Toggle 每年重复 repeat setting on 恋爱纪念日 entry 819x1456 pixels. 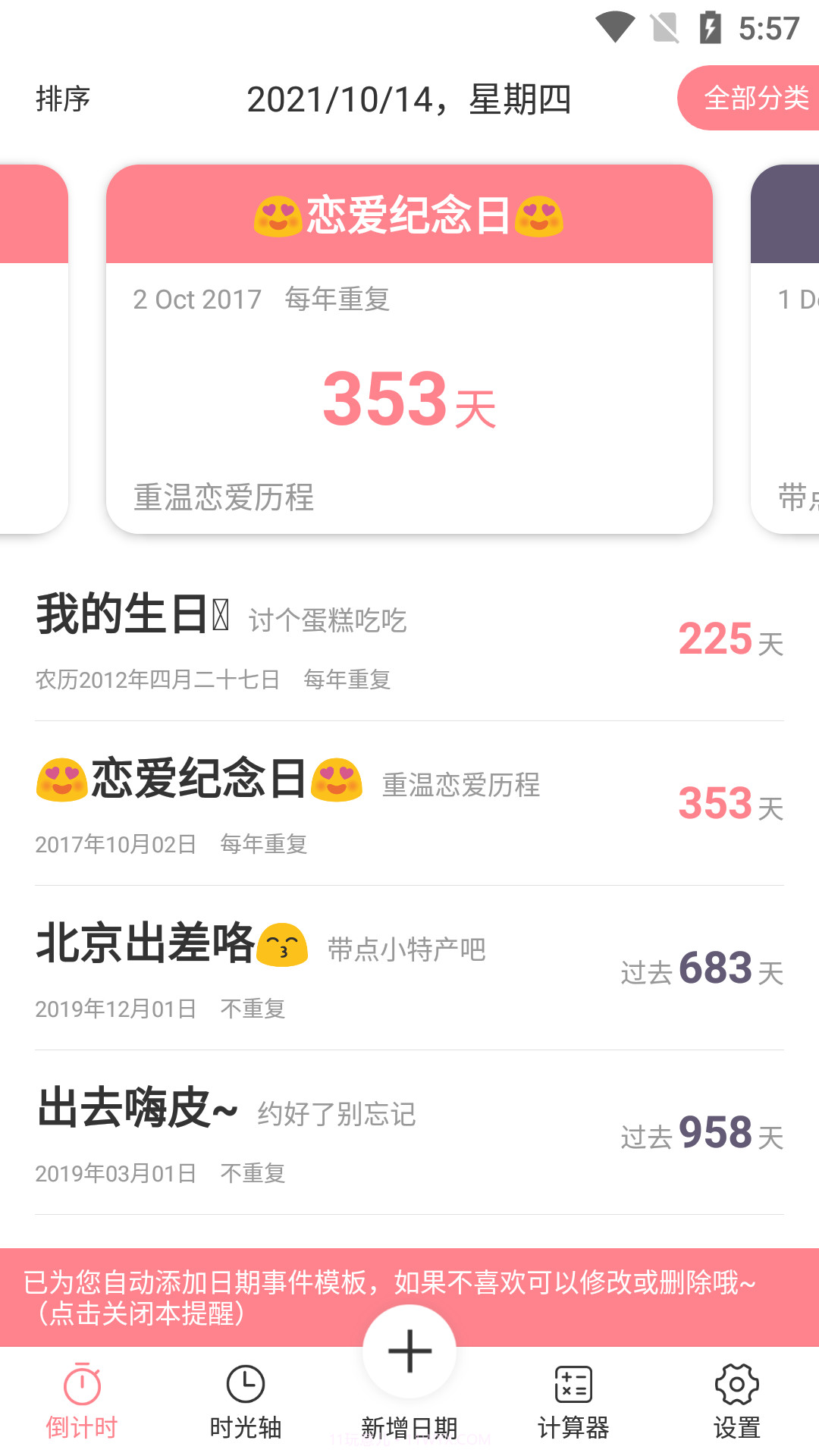(x=267, y=841)
